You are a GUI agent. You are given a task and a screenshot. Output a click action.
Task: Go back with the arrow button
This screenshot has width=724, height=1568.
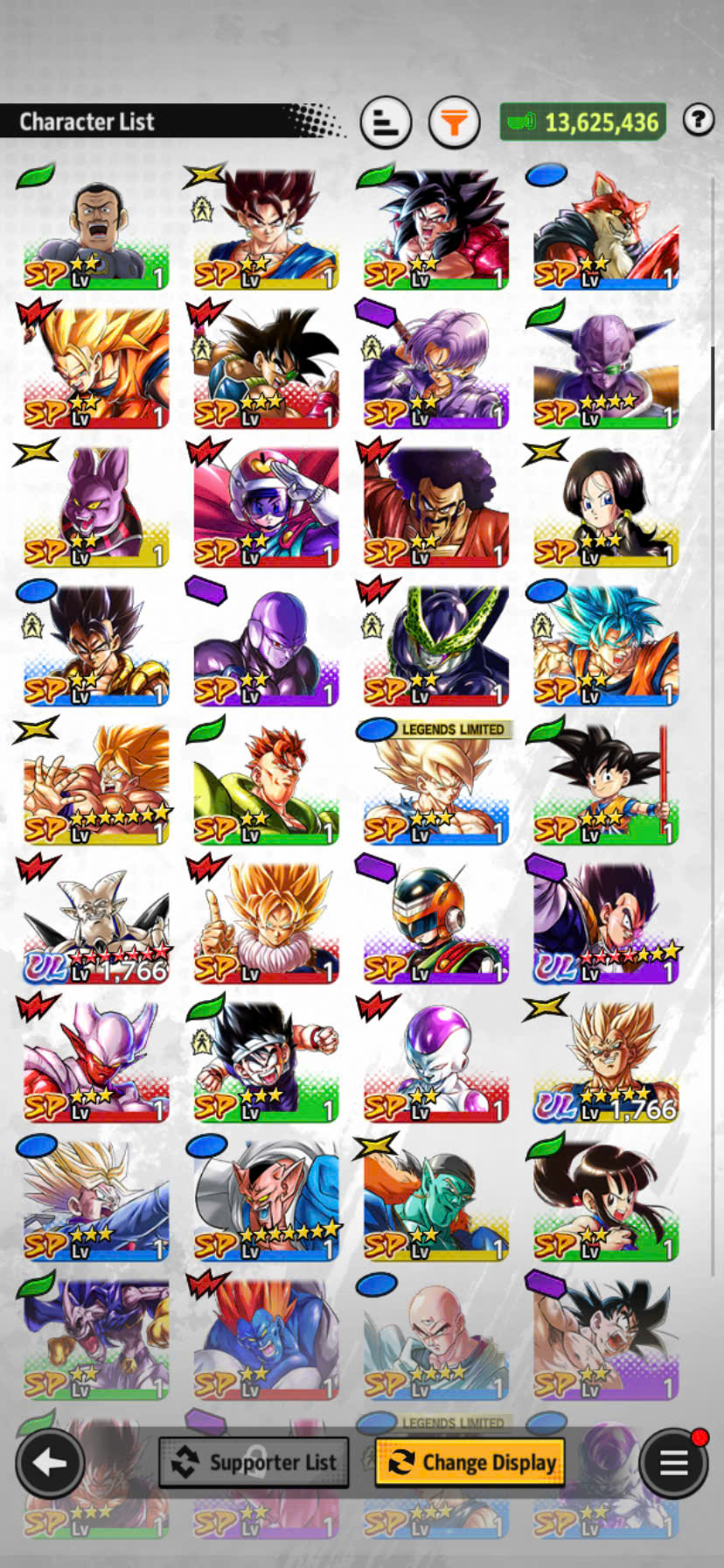click(x=50, y=1462)
